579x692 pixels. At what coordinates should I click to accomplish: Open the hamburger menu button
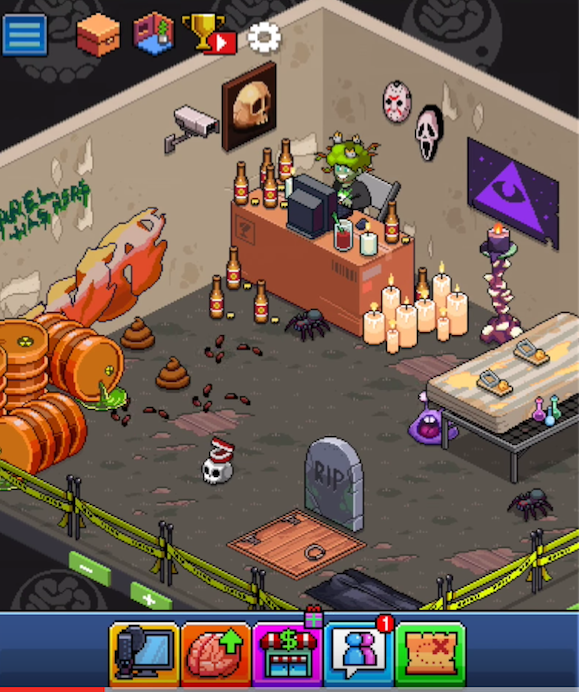(x=24, y=35)
